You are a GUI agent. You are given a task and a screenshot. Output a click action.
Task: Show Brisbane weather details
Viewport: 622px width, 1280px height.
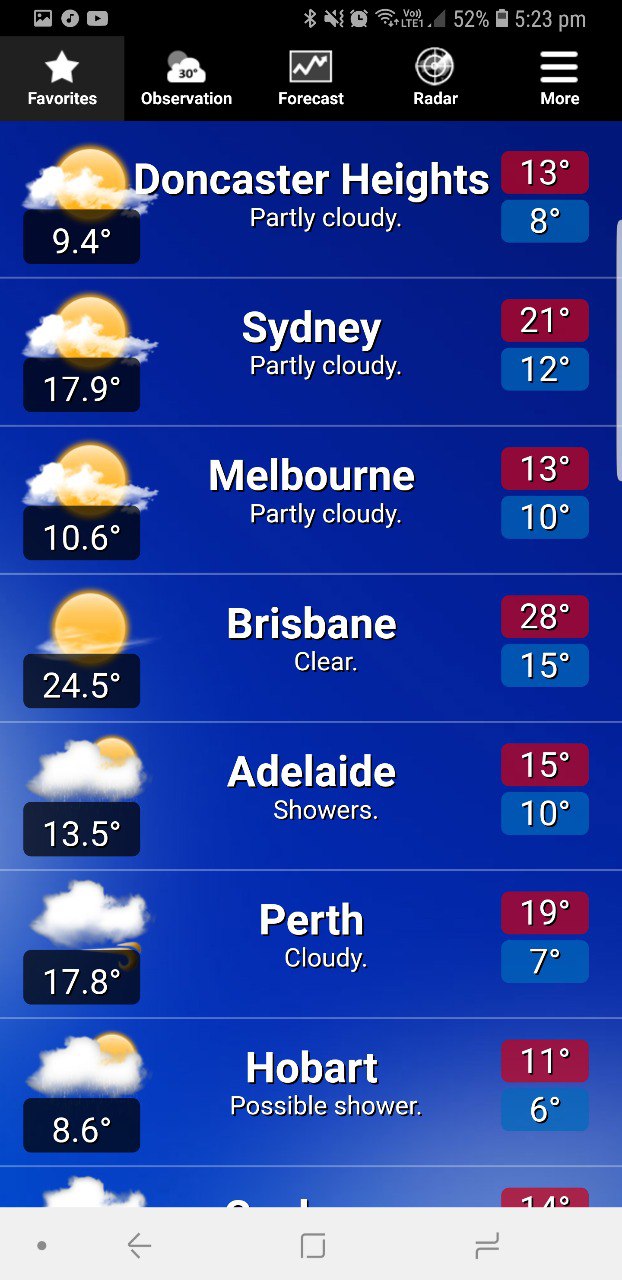click(x=311, y=648)
